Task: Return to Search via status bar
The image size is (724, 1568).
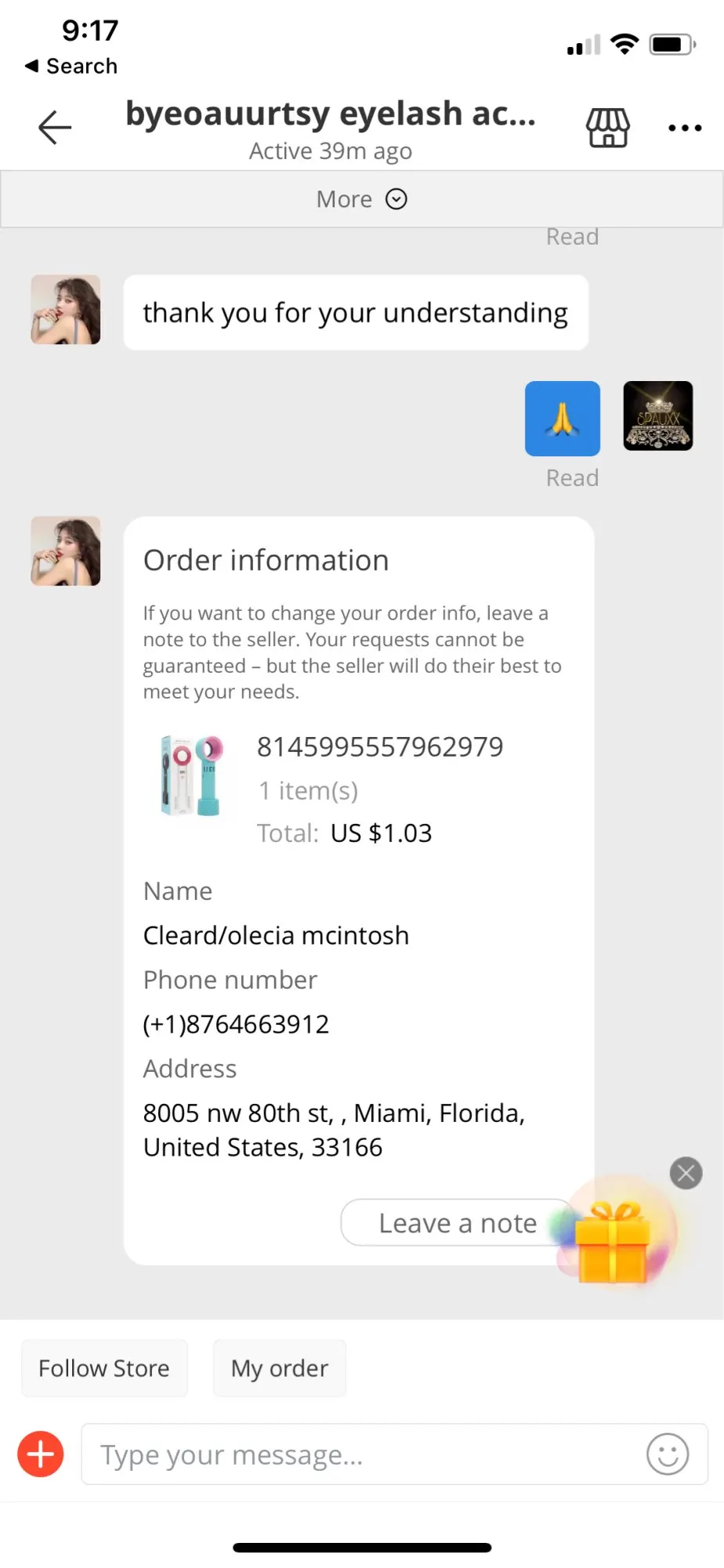Action: (x=71, y=66)
